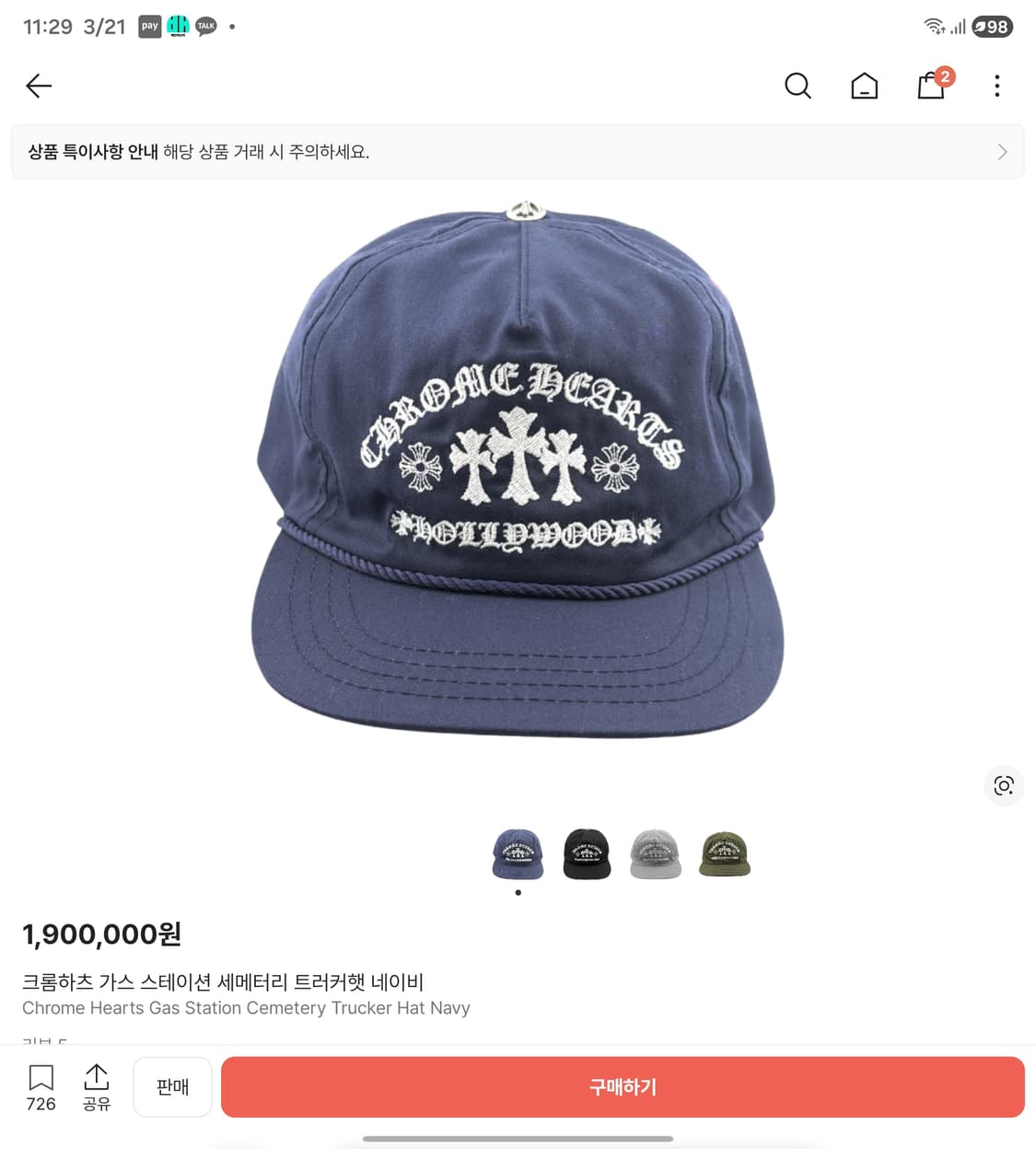Viewport: 1036px width, 1149px height.
Task: Tap the chevron on the product warning notice
Action: pos(1002,151)
